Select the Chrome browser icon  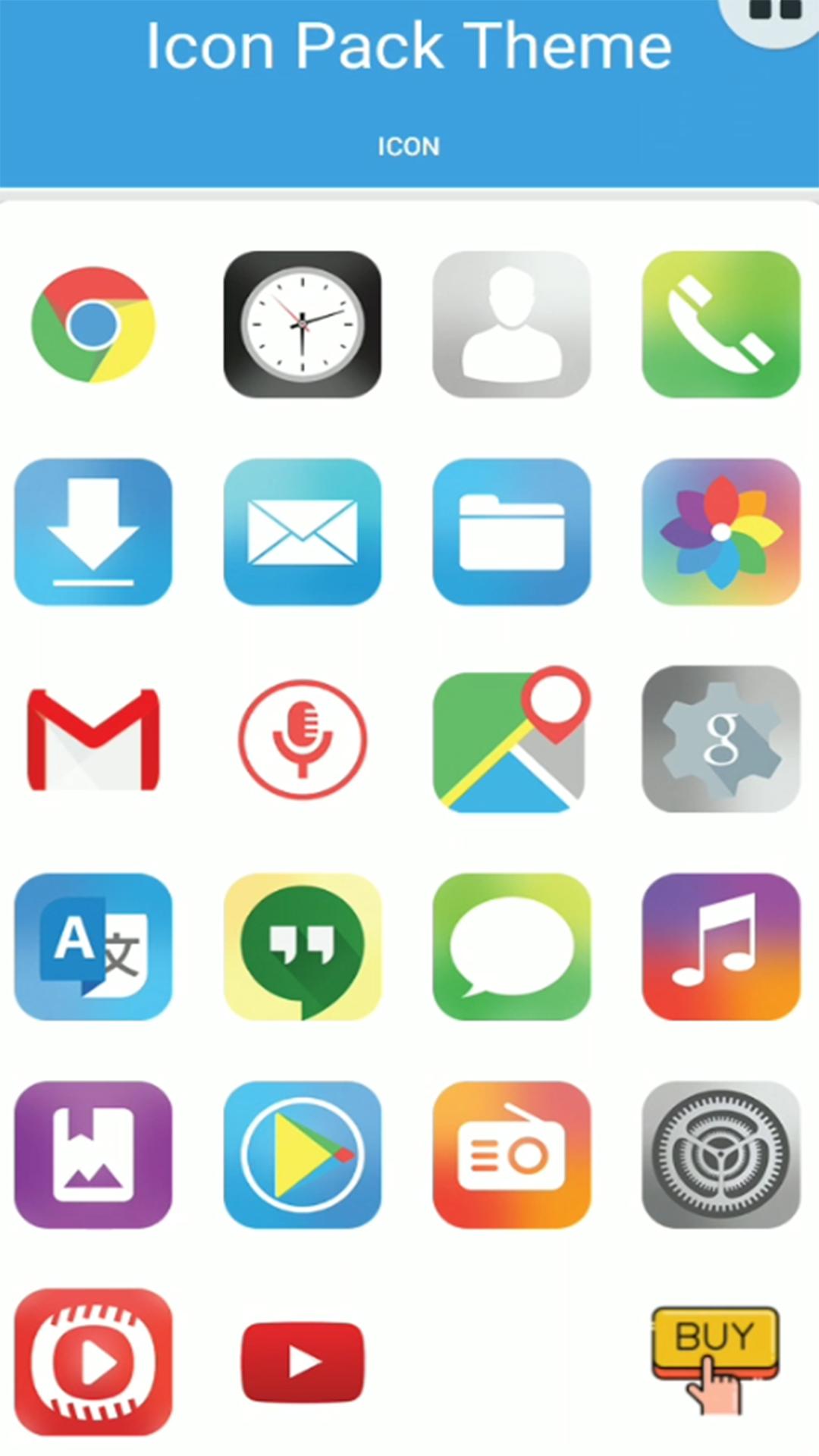[x=93, y=324]
